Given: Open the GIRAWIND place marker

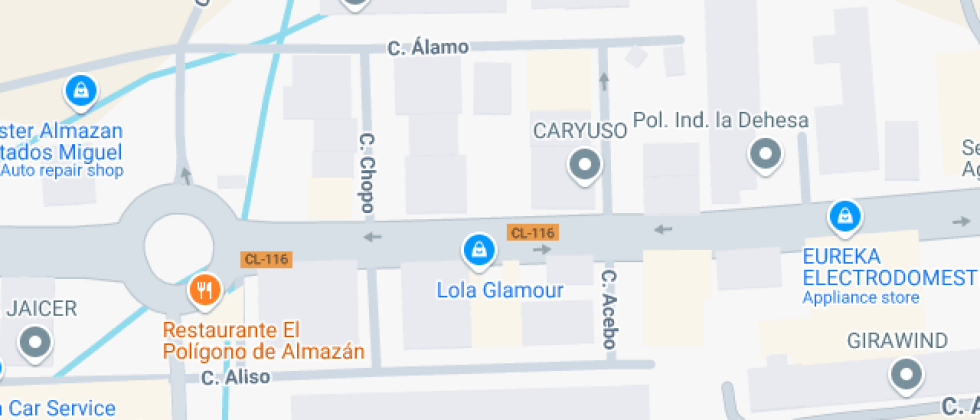Looking at the screenshot, I should pos(906,375).
